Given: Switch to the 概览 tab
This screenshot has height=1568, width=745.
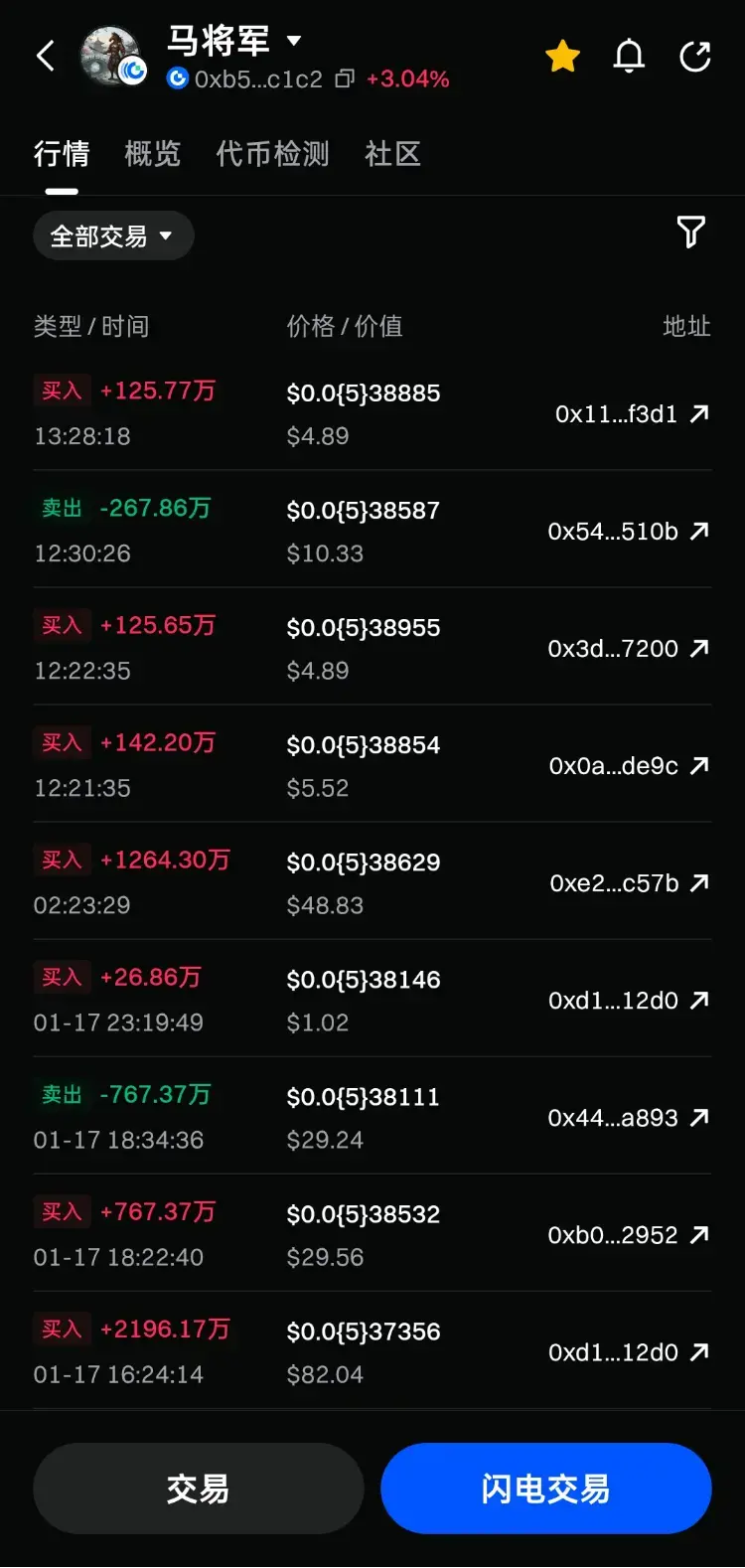Looking at the screenshot, I should point(152,154).
